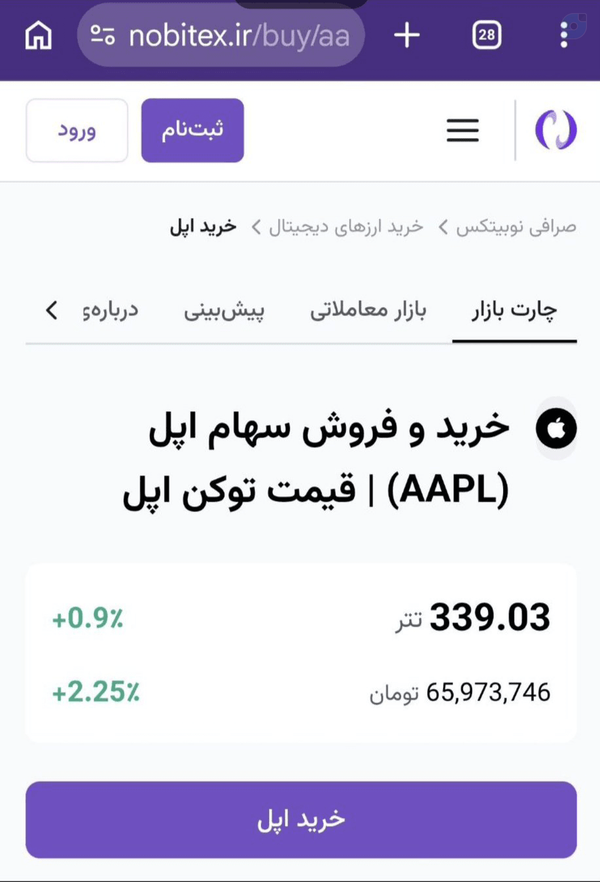Switch to the بازار معاملاتی tab
The image size is (600, 882).
point(368,310)
